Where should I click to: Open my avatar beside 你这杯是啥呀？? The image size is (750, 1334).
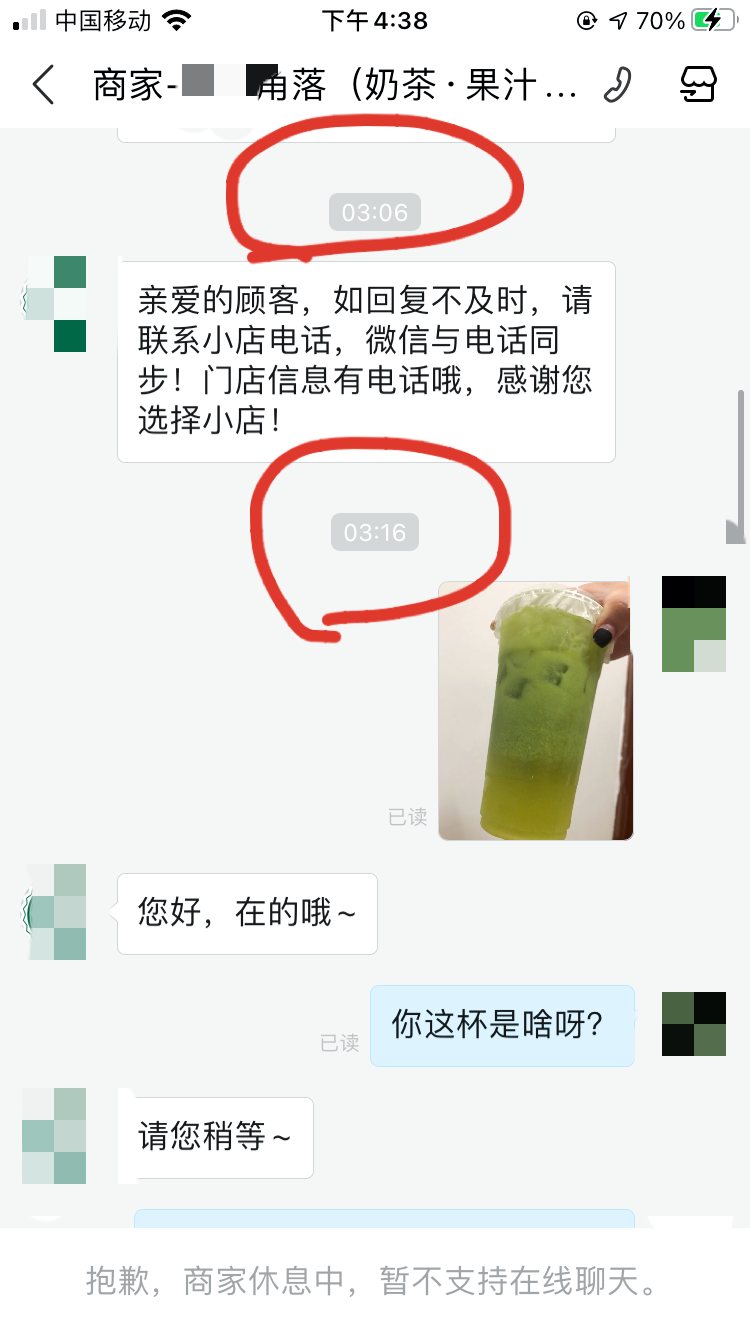point(694,1024)
